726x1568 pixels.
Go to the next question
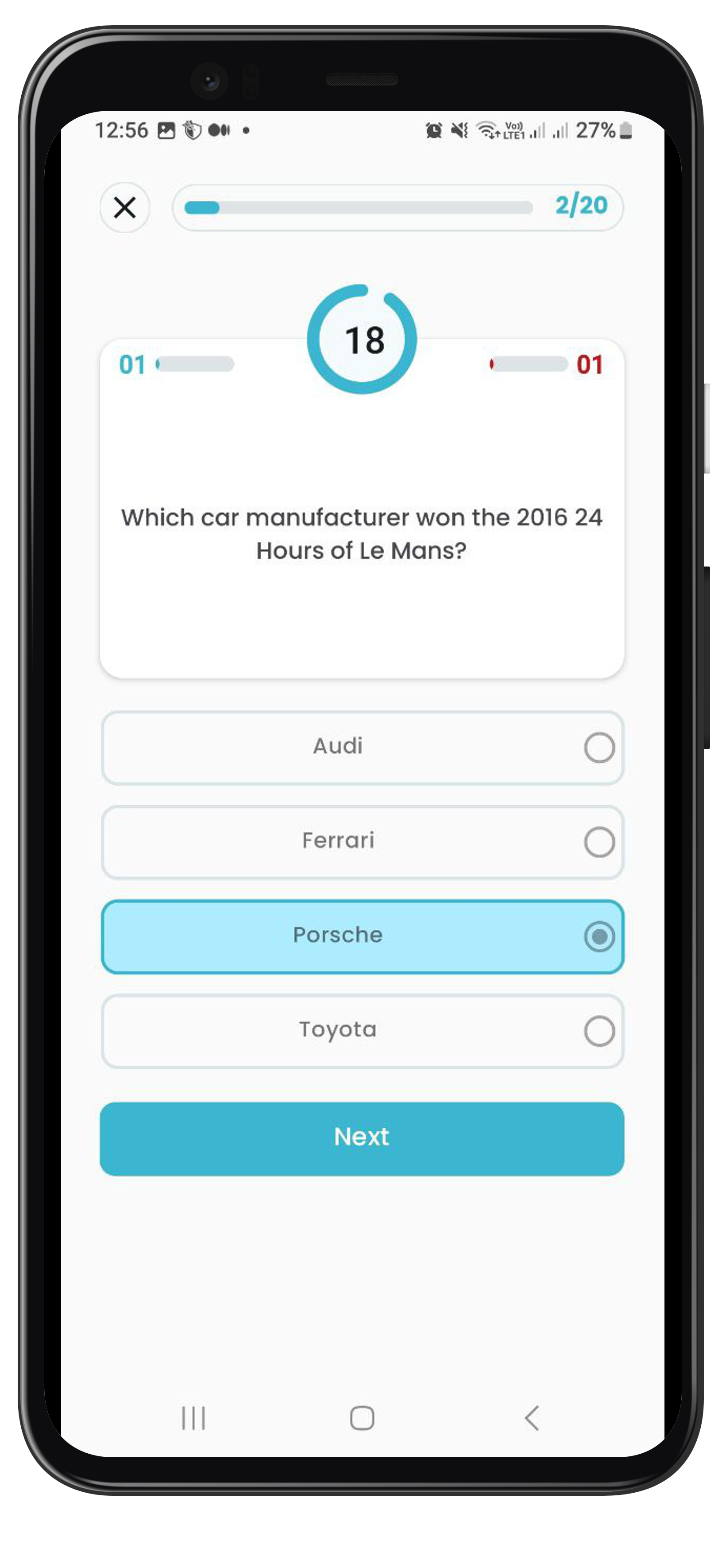coord(362,1138)
